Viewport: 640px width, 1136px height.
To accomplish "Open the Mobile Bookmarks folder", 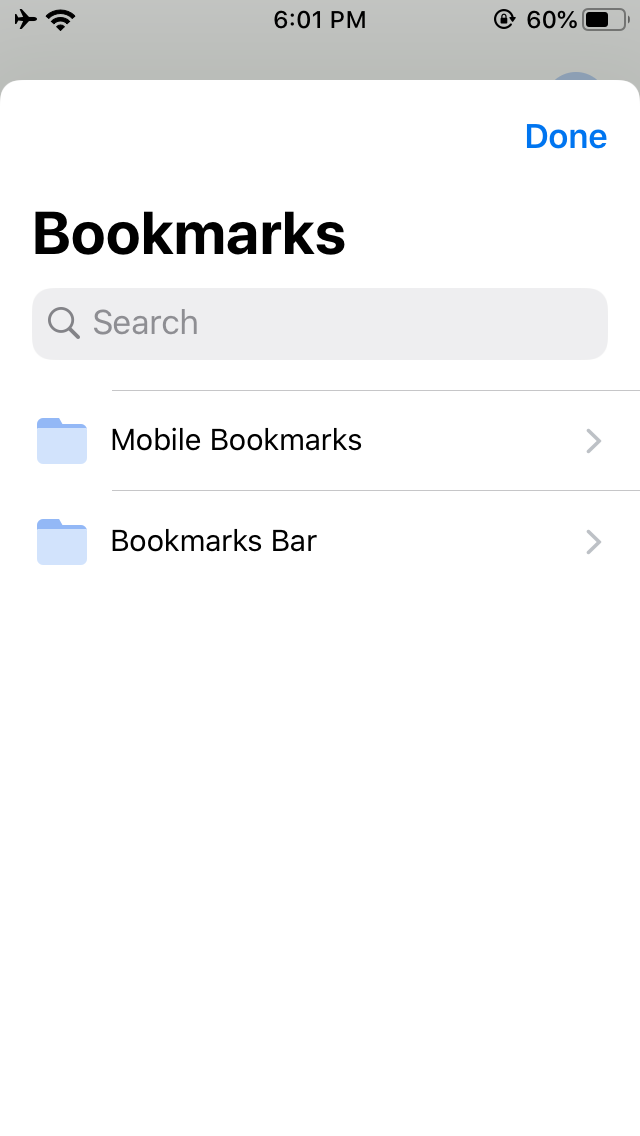I will tap(320, 440).
